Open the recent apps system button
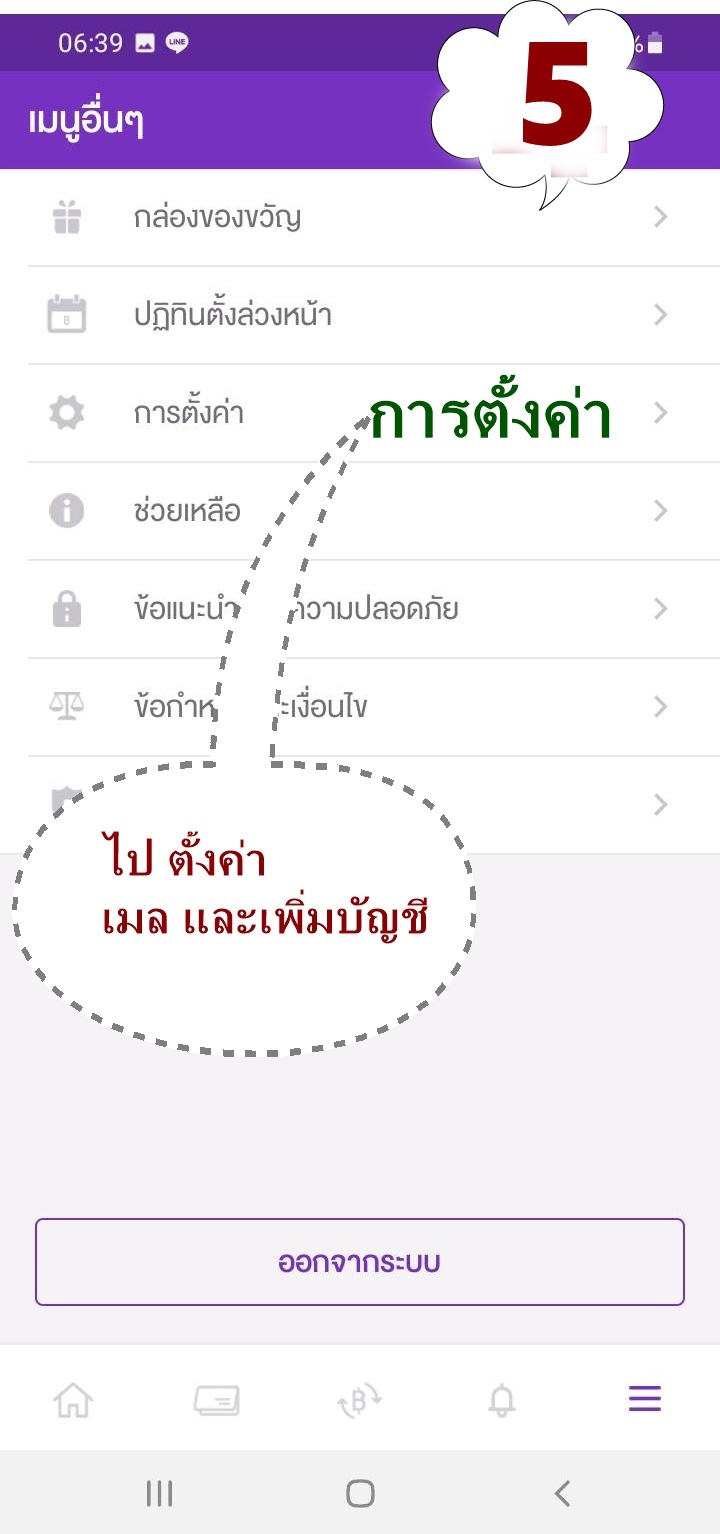 (159, 1494)
